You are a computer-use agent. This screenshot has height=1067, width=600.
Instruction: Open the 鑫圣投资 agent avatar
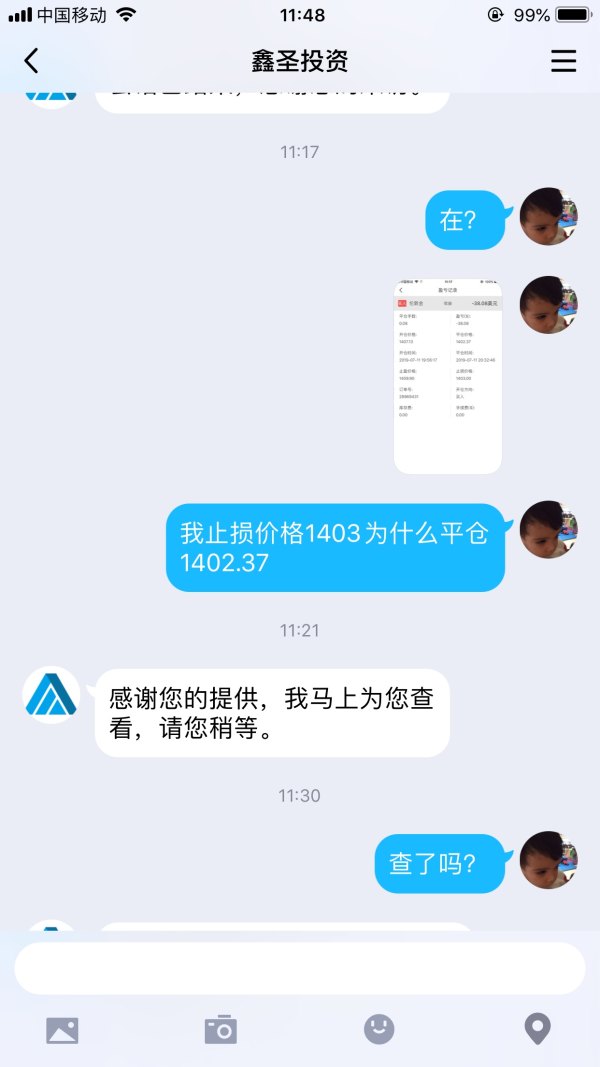click(52, 695)
